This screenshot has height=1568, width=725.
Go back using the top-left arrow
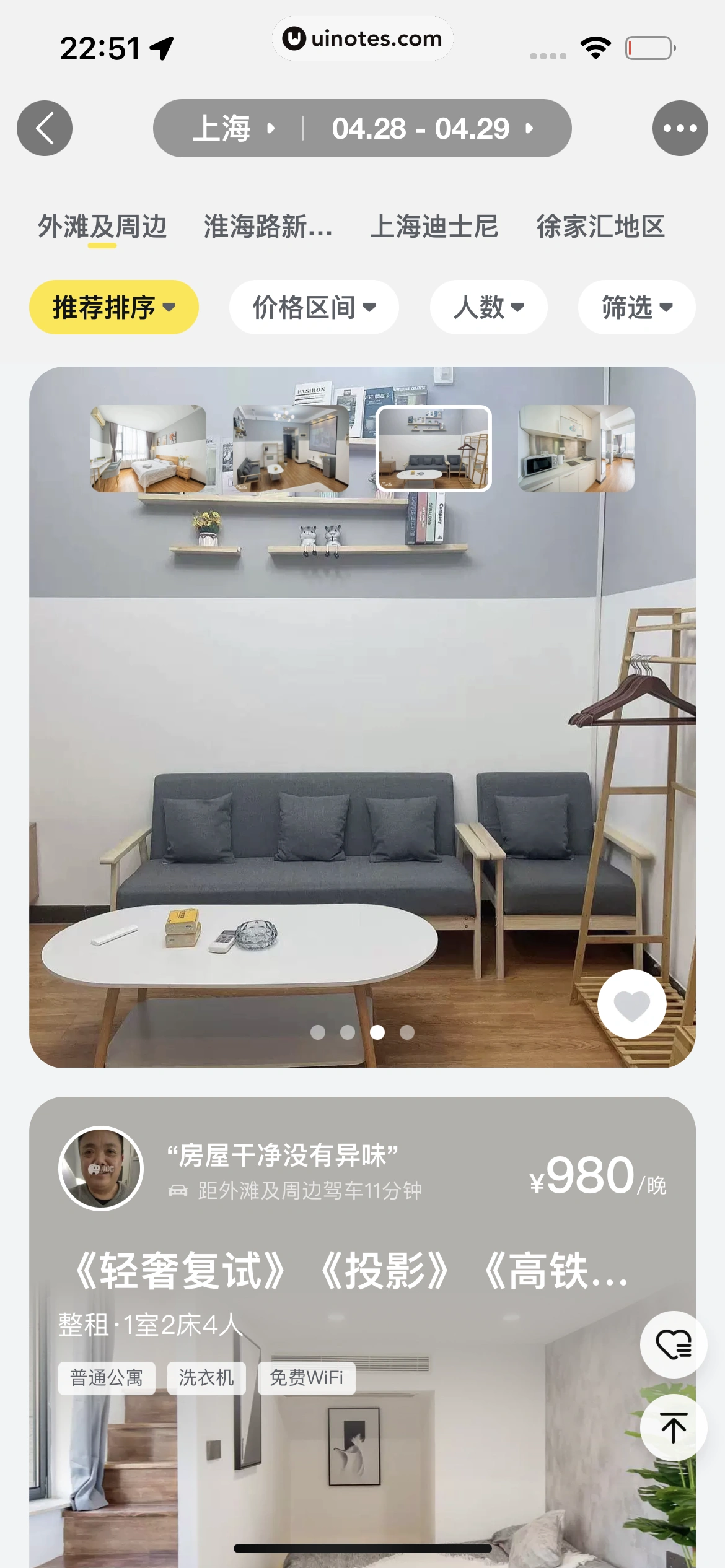point(45,128)
